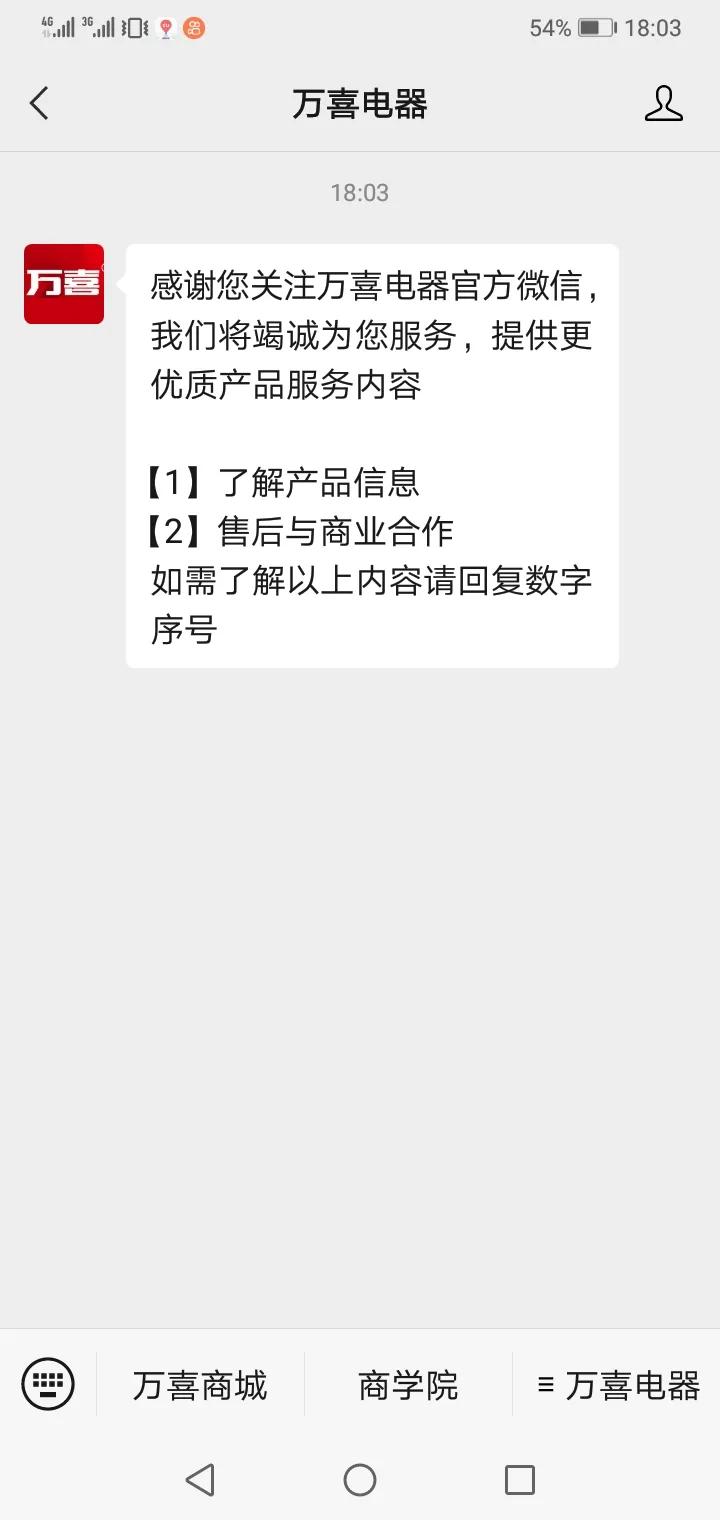This screenshot has width=720, height=1520.
Task: Open the 万喜商城 menu
Action: [201, 1384]
